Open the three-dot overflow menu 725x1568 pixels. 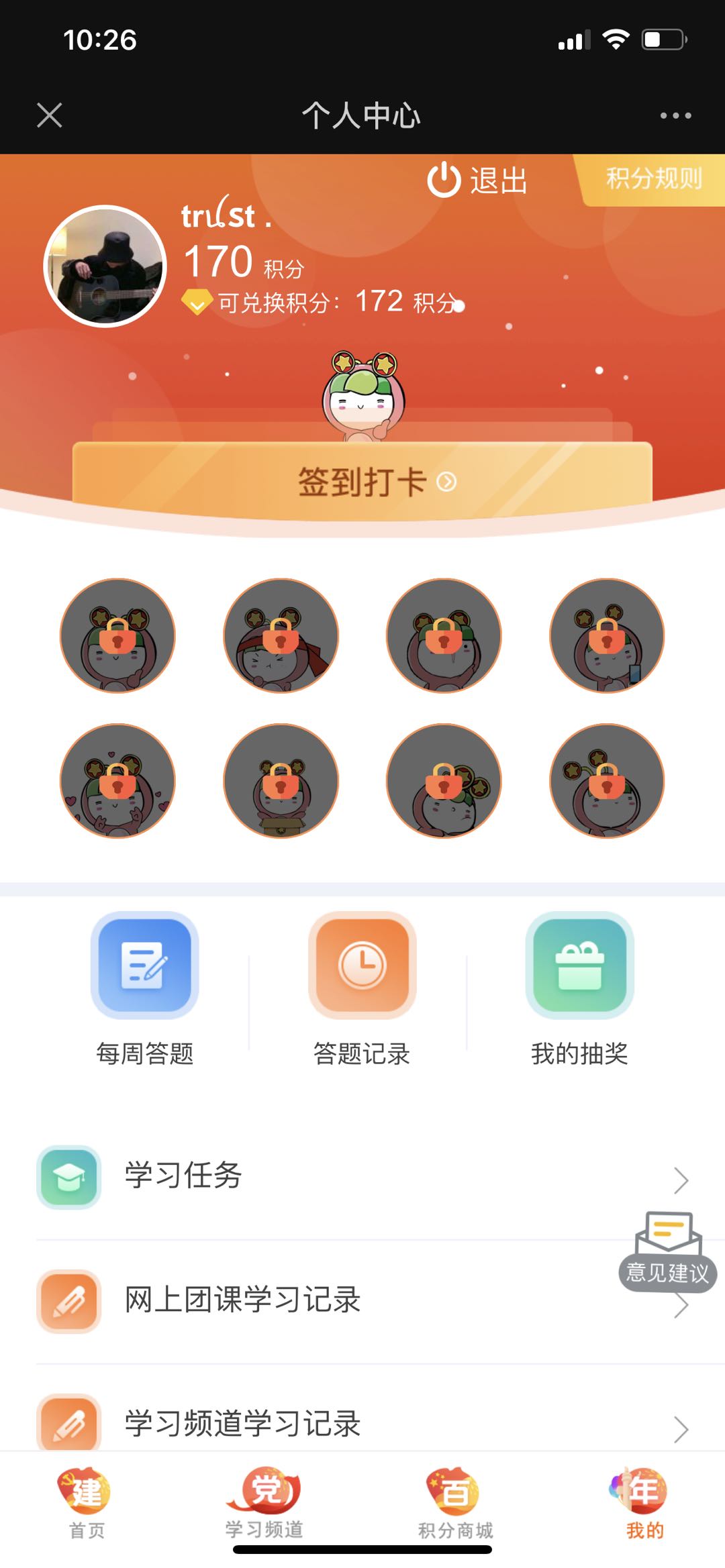click(675, 115)
